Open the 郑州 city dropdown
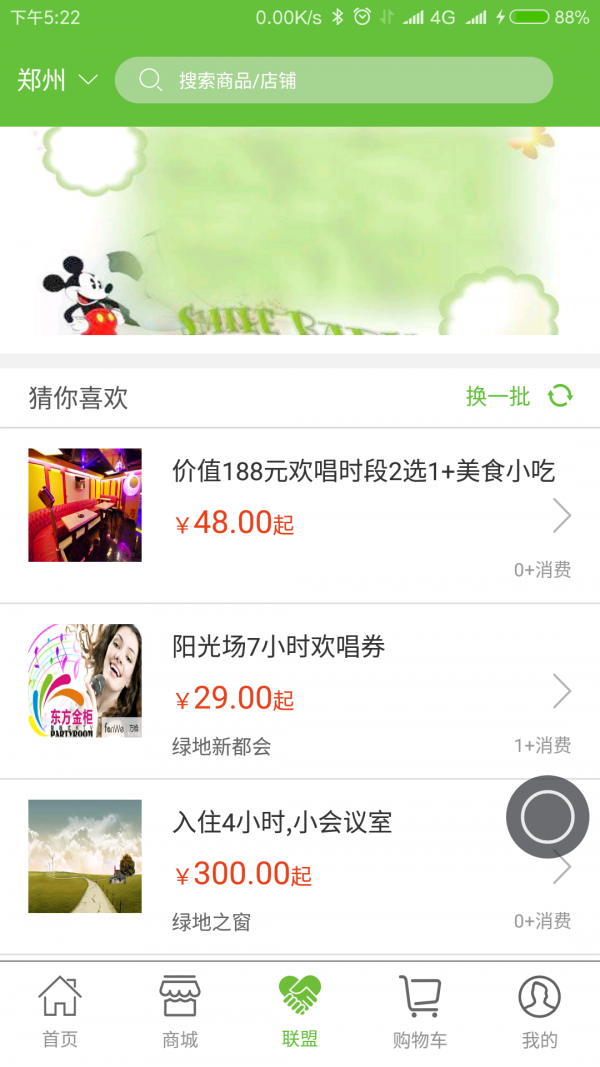Image resolution: width=600 pixels, height=1067 pixels. pos(57,80)
